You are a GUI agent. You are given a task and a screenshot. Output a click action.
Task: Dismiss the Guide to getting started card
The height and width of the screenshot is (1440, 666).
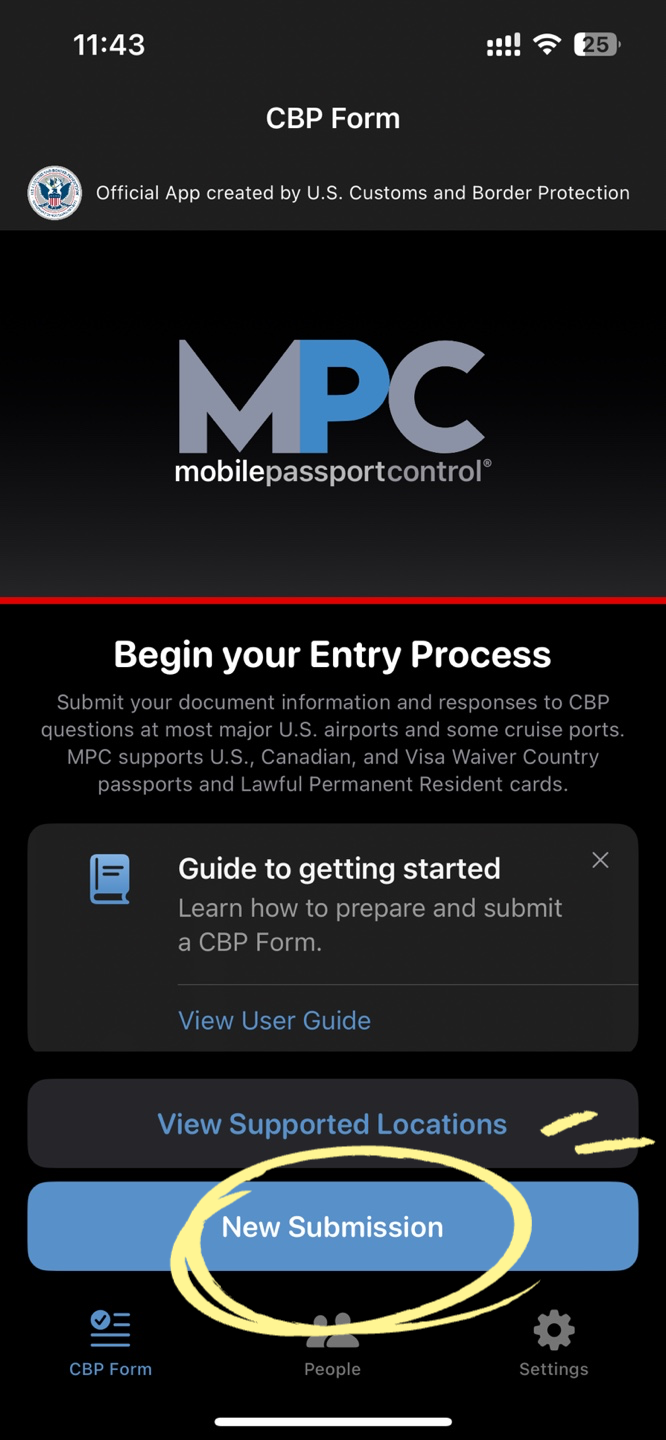pyautogui.click(x=600, y=860)
